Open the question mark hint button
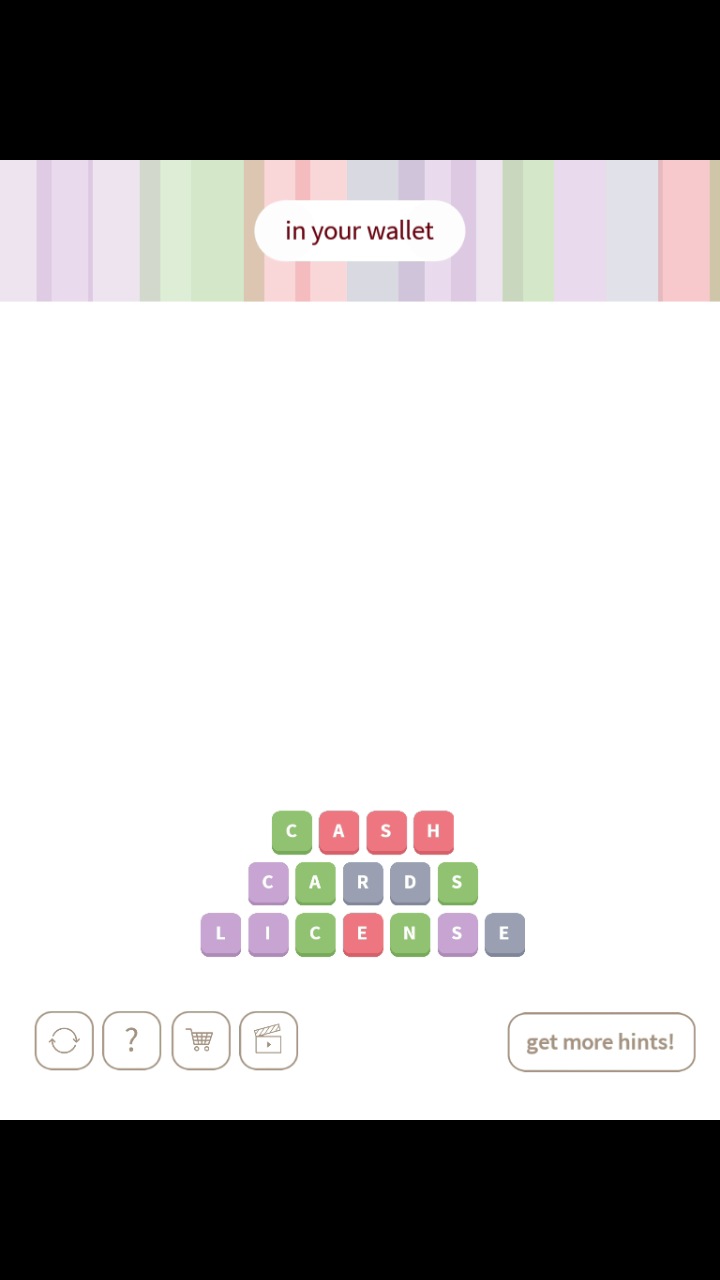This screenshot has height=1280, width=720. tap(131, 1041)
